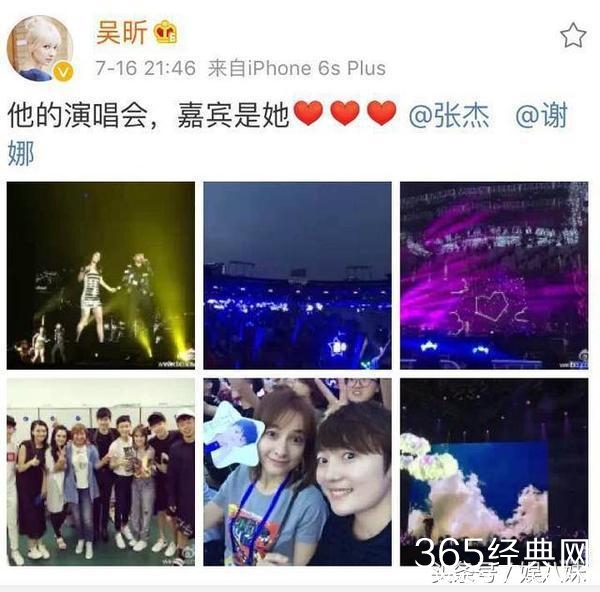600x592 pixels.
Task: View the purple heart light photo
Action: tap(494, 274)
